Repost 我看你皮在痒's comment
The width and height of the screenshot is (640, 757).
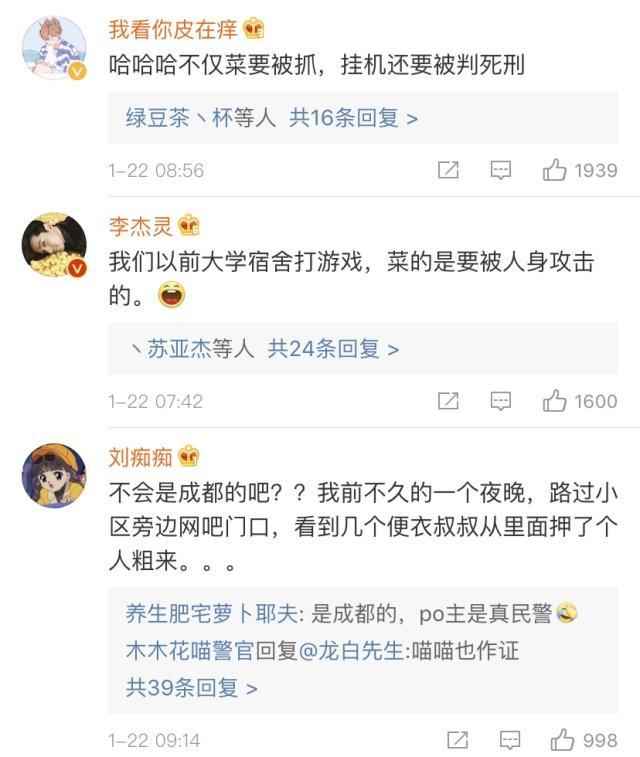click(449, 171)
